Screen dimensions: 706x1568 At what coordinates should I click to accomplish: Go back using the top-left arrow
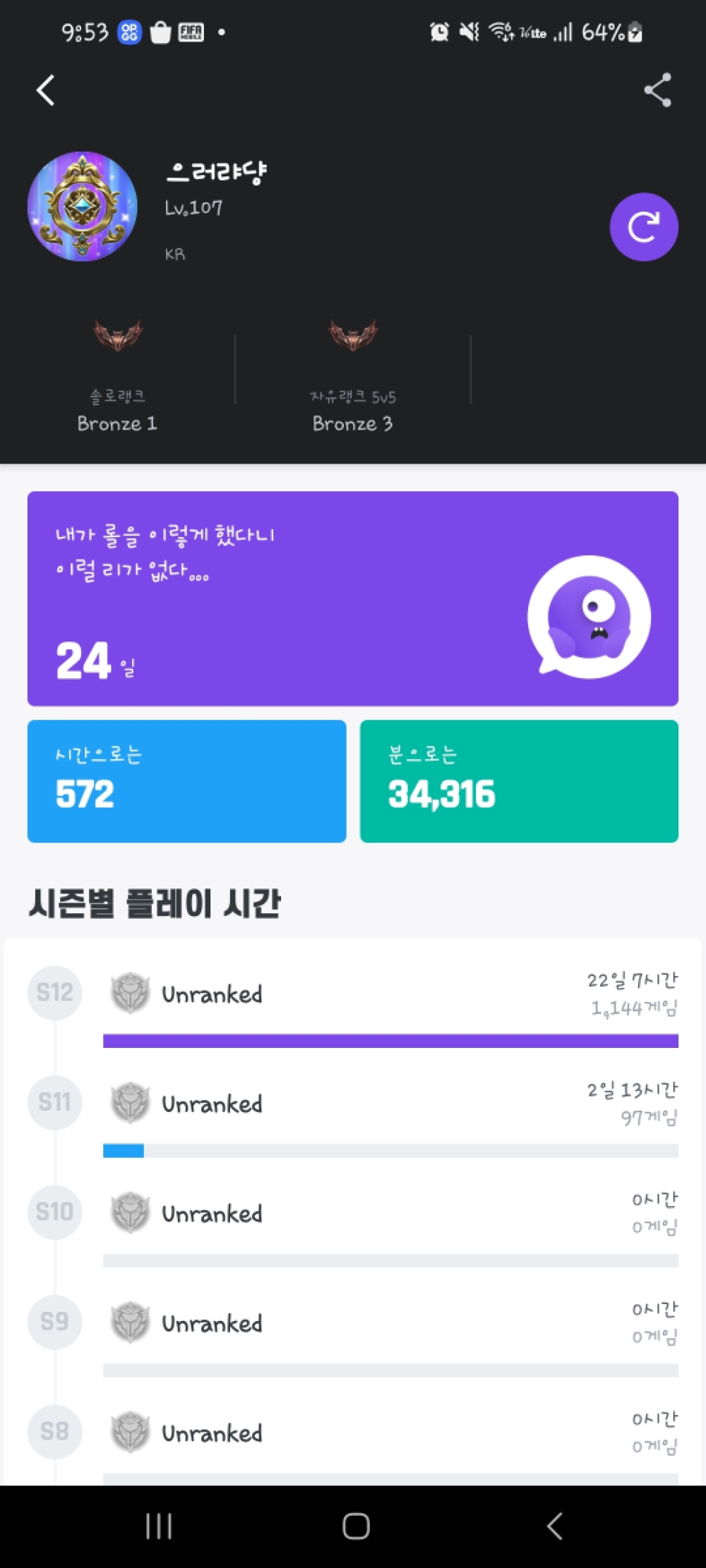point(46,90)
